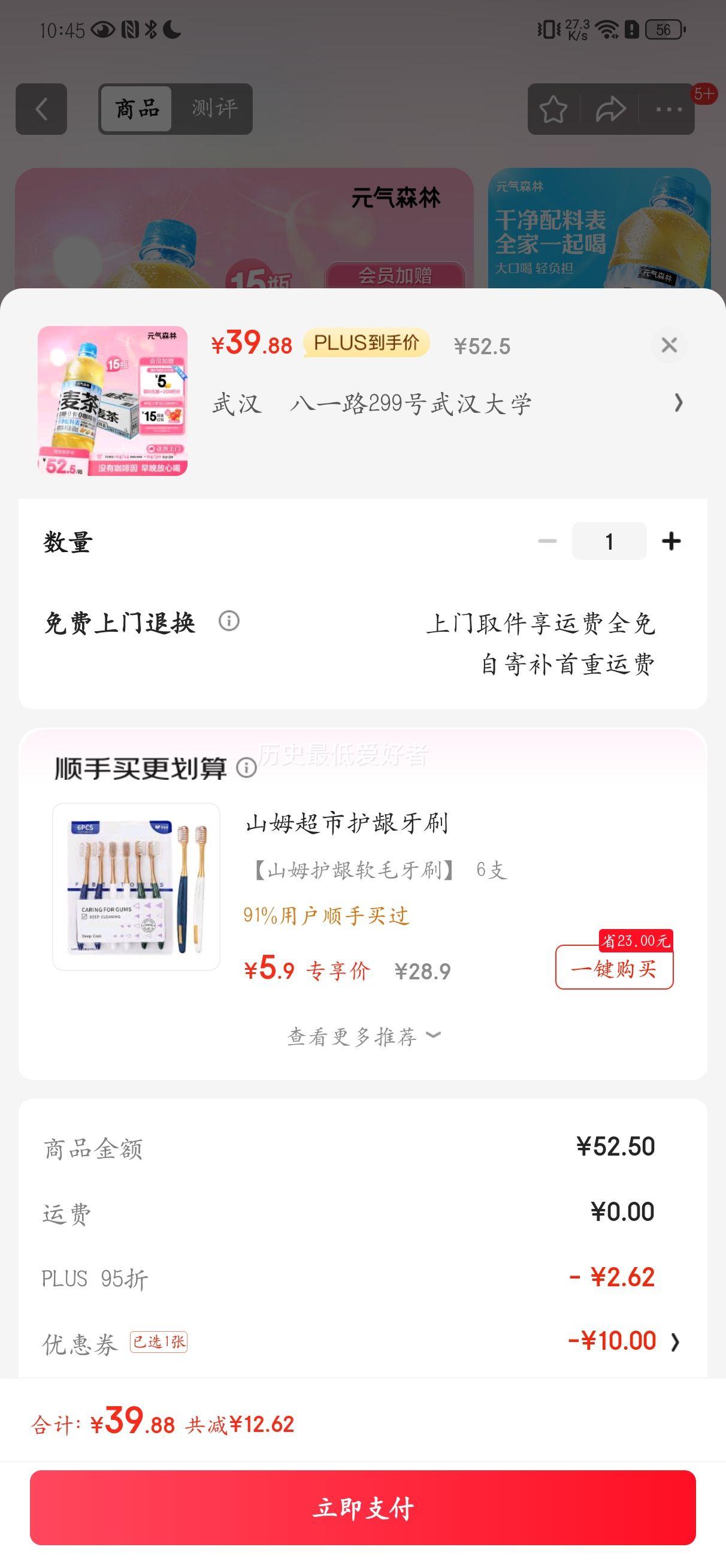Expand 查看更多推荐

coord(364,1036)
